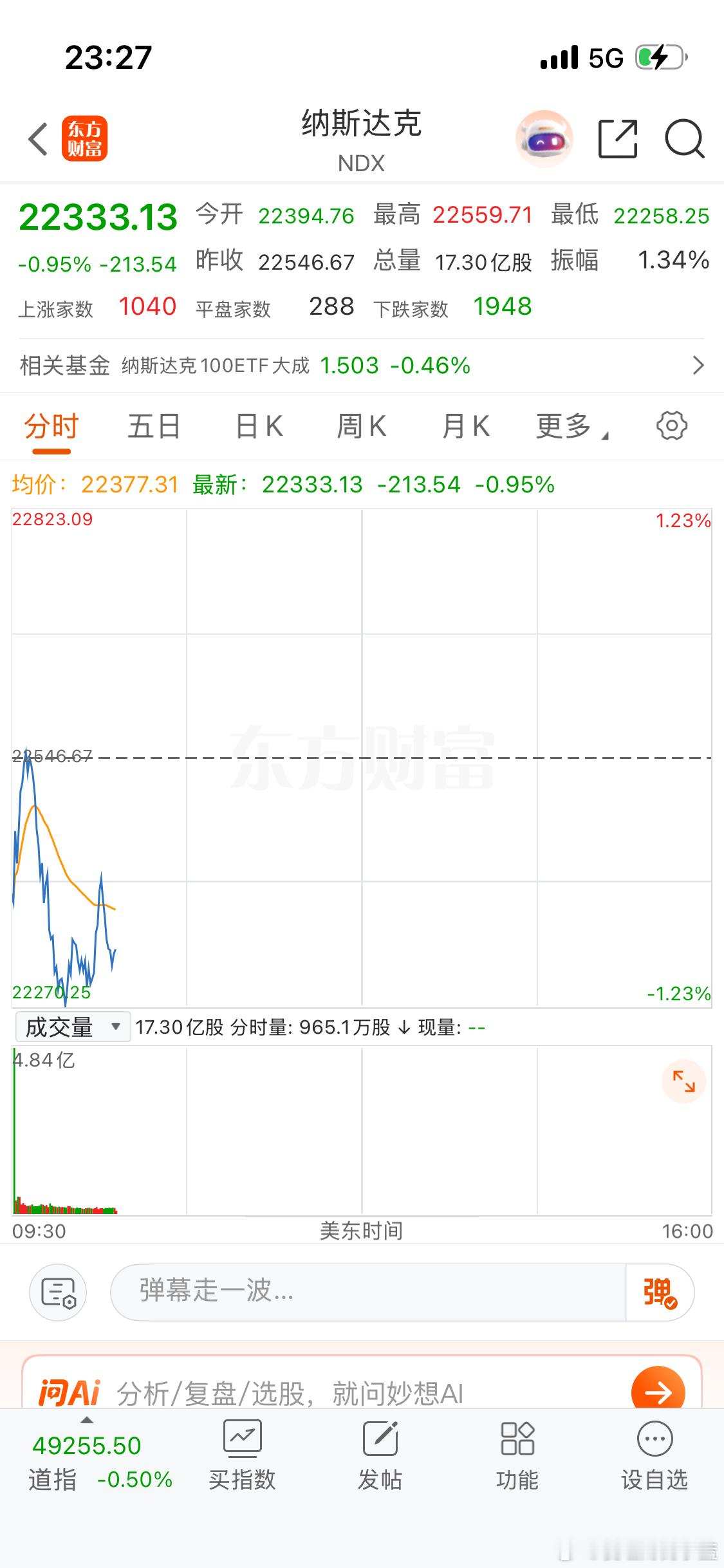Select the 五日 chart tab
Screen dimensions: 724x1568
click(x=153, y=425)
